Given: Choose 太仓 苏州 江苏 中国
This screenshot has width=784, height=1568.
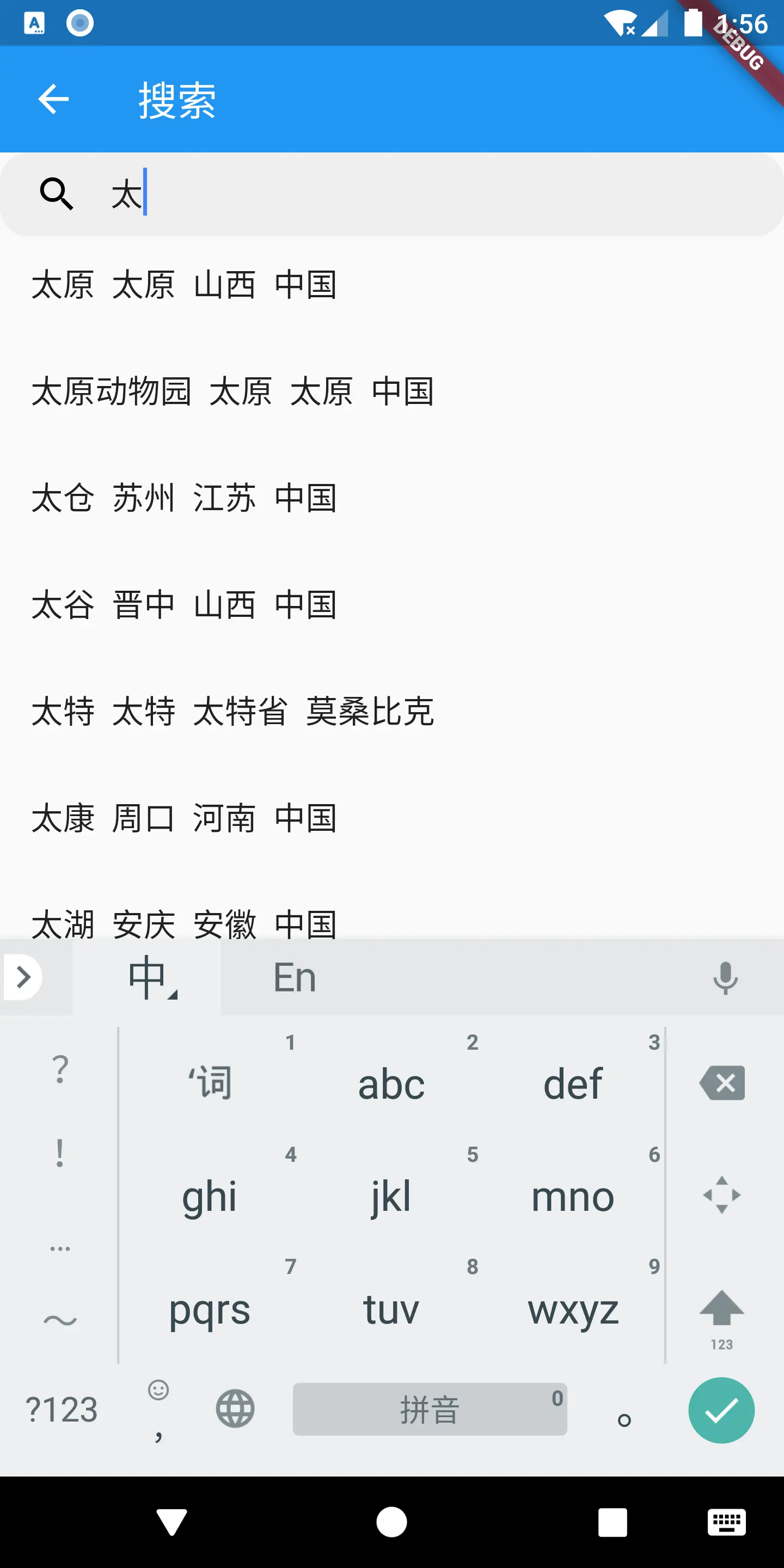Looking at the screenshot, I should (x=392, y=498).
